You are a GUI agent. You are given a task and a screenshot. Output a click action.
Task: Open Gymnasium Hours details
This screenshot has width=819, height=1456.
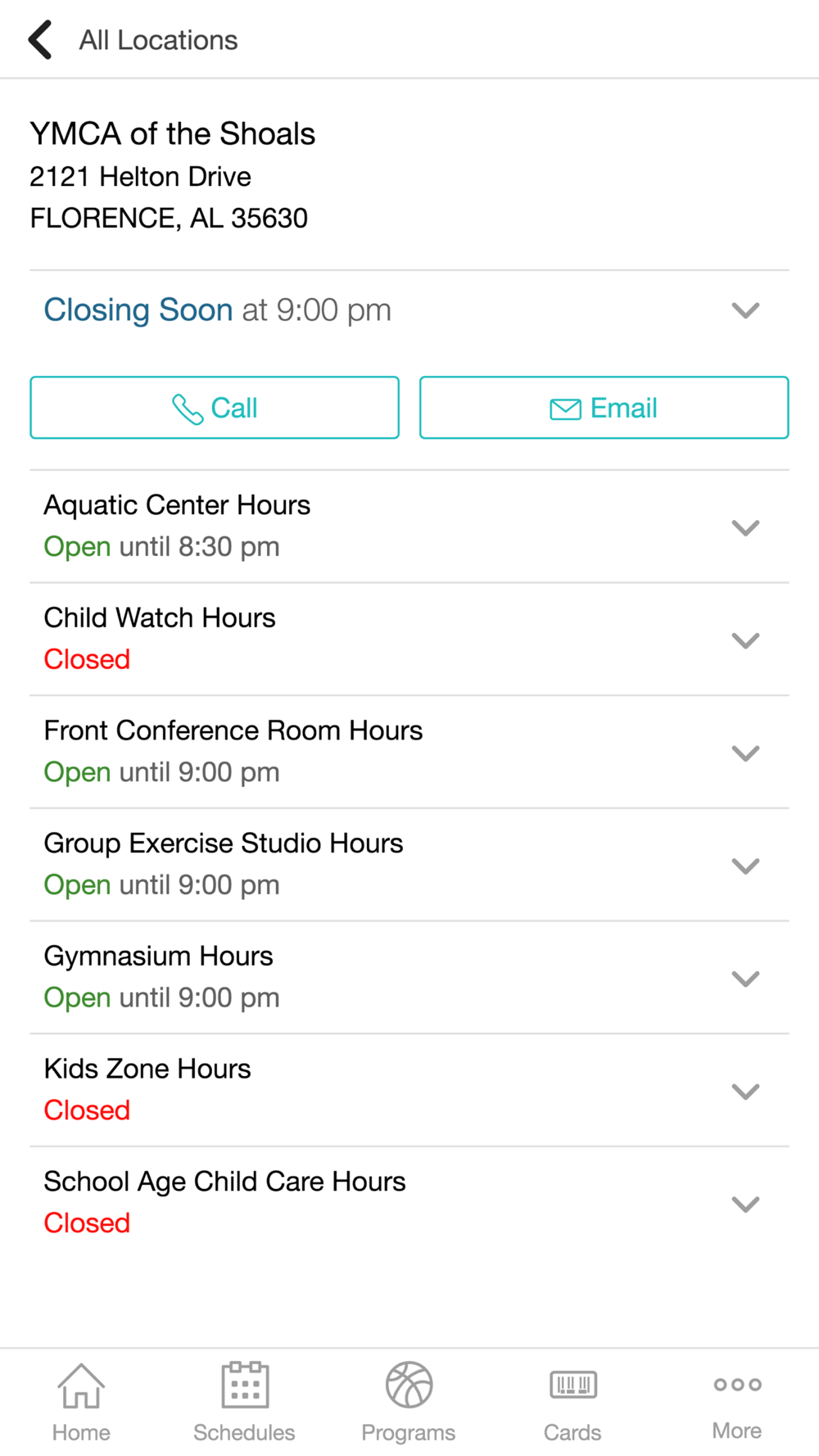point(409,978)
